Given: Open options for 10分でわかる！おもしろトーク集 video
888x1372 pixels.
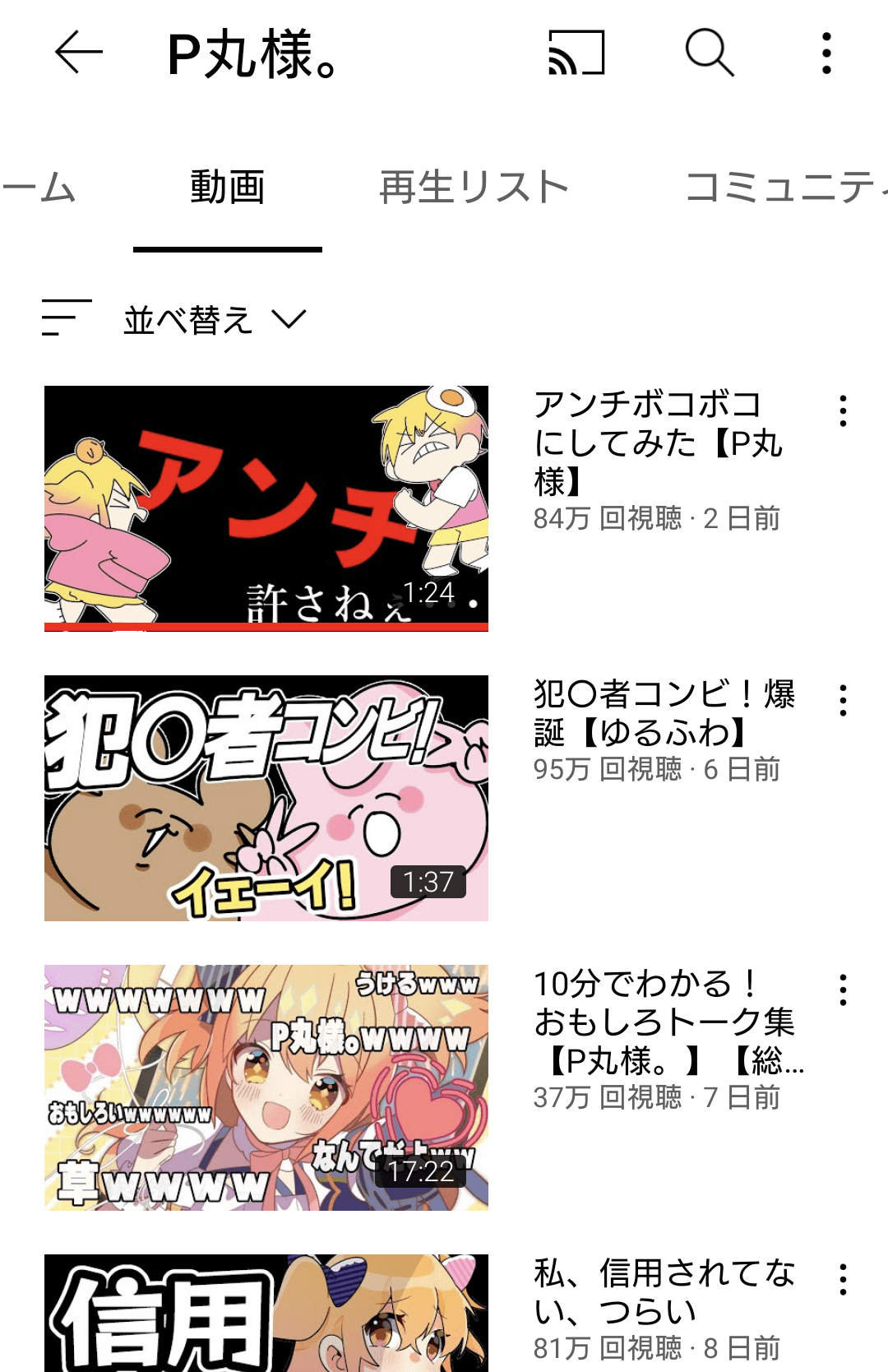Looking at the screenshot, I should click(x=843, y=990).
